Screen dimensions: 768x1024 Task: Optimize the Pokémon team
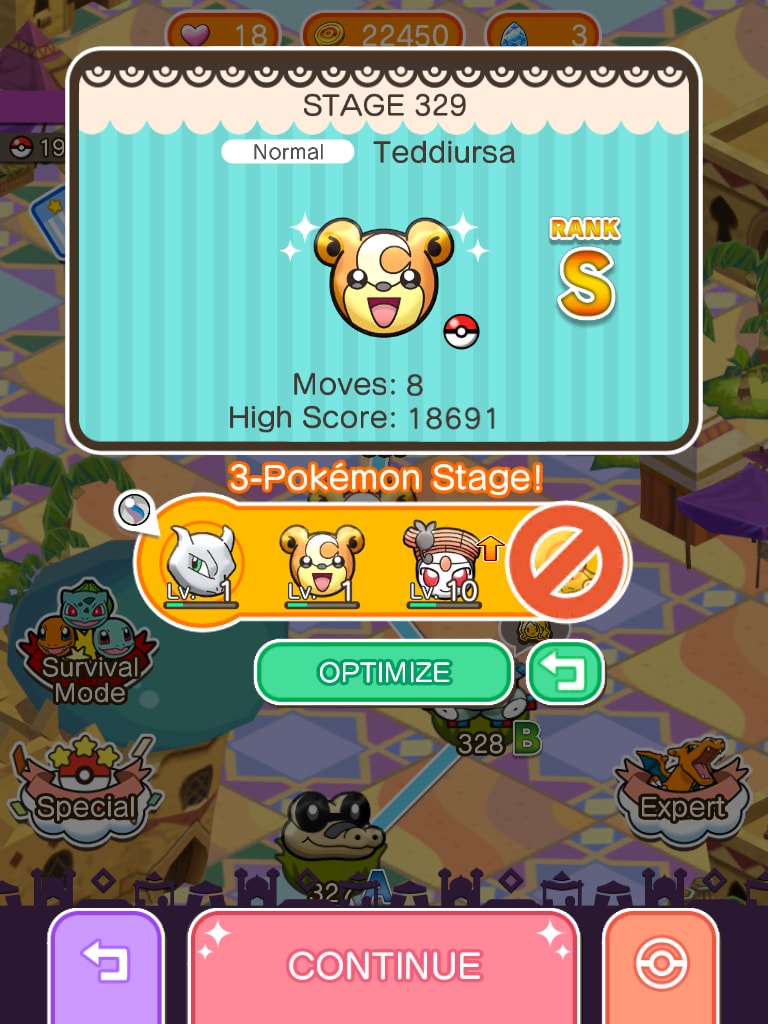[383, 672]
